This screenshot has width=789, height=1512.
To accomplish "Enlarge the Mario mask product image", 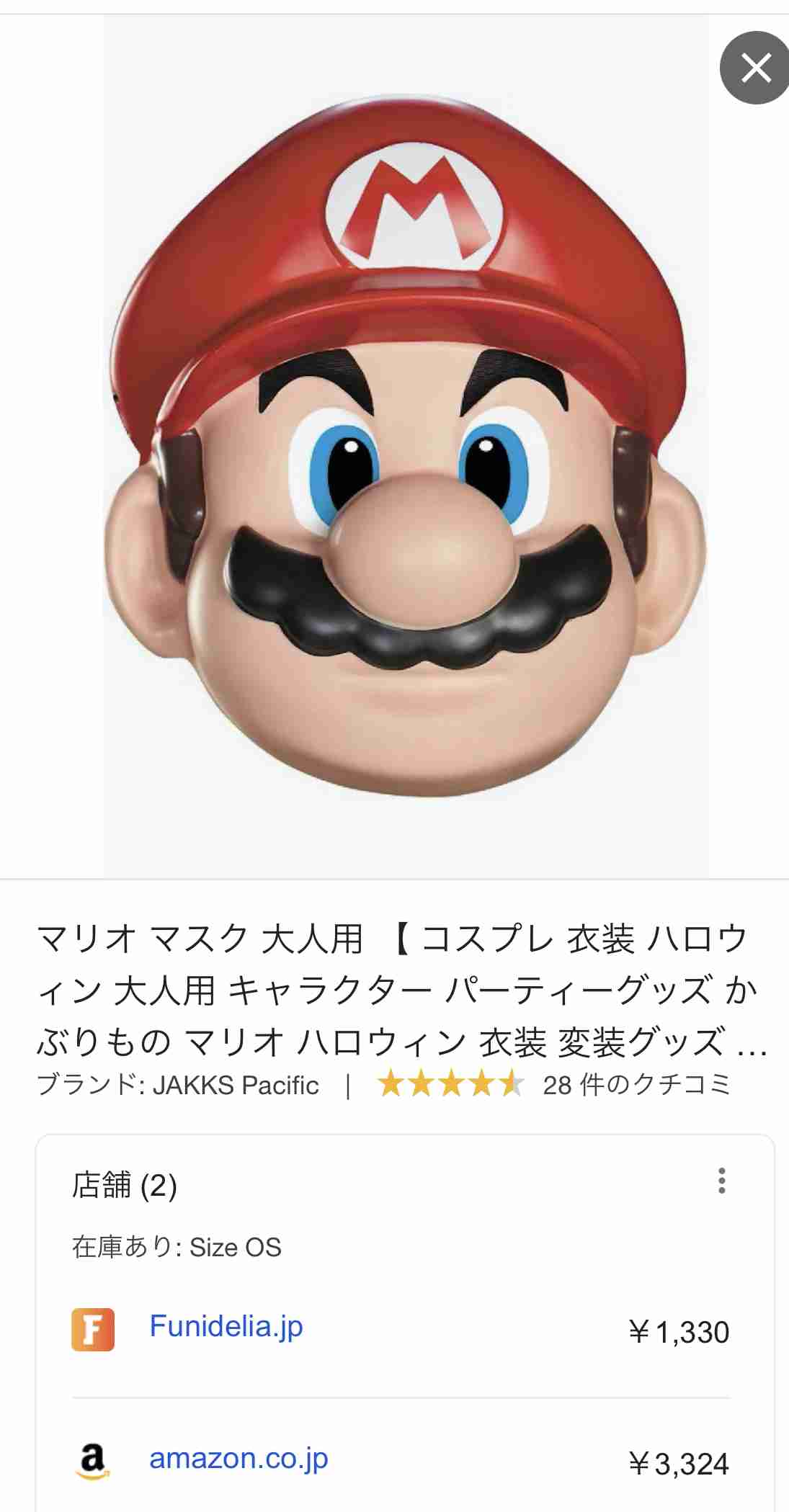I will (x=406, y=447).
